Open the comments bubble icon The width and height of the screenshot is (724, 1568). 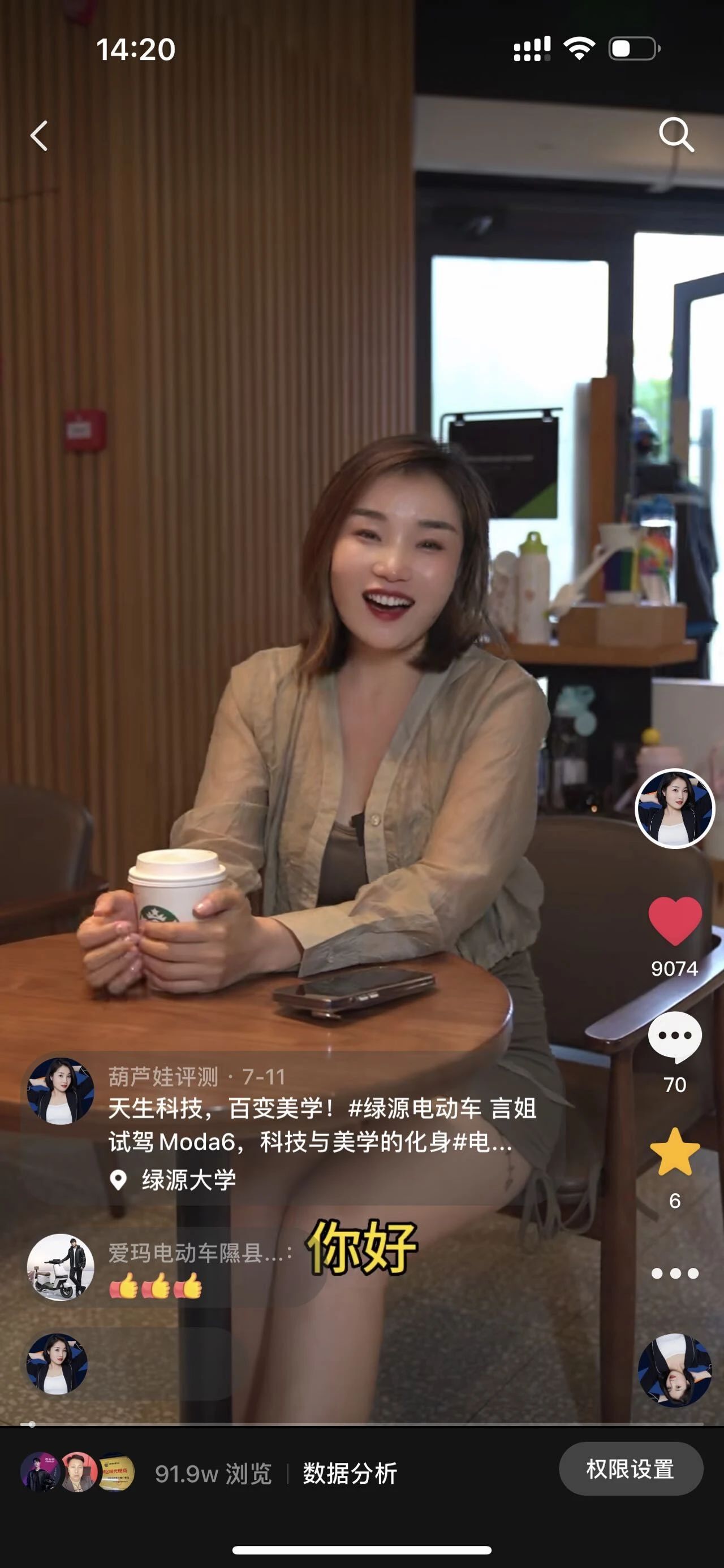coord(675,1037)
